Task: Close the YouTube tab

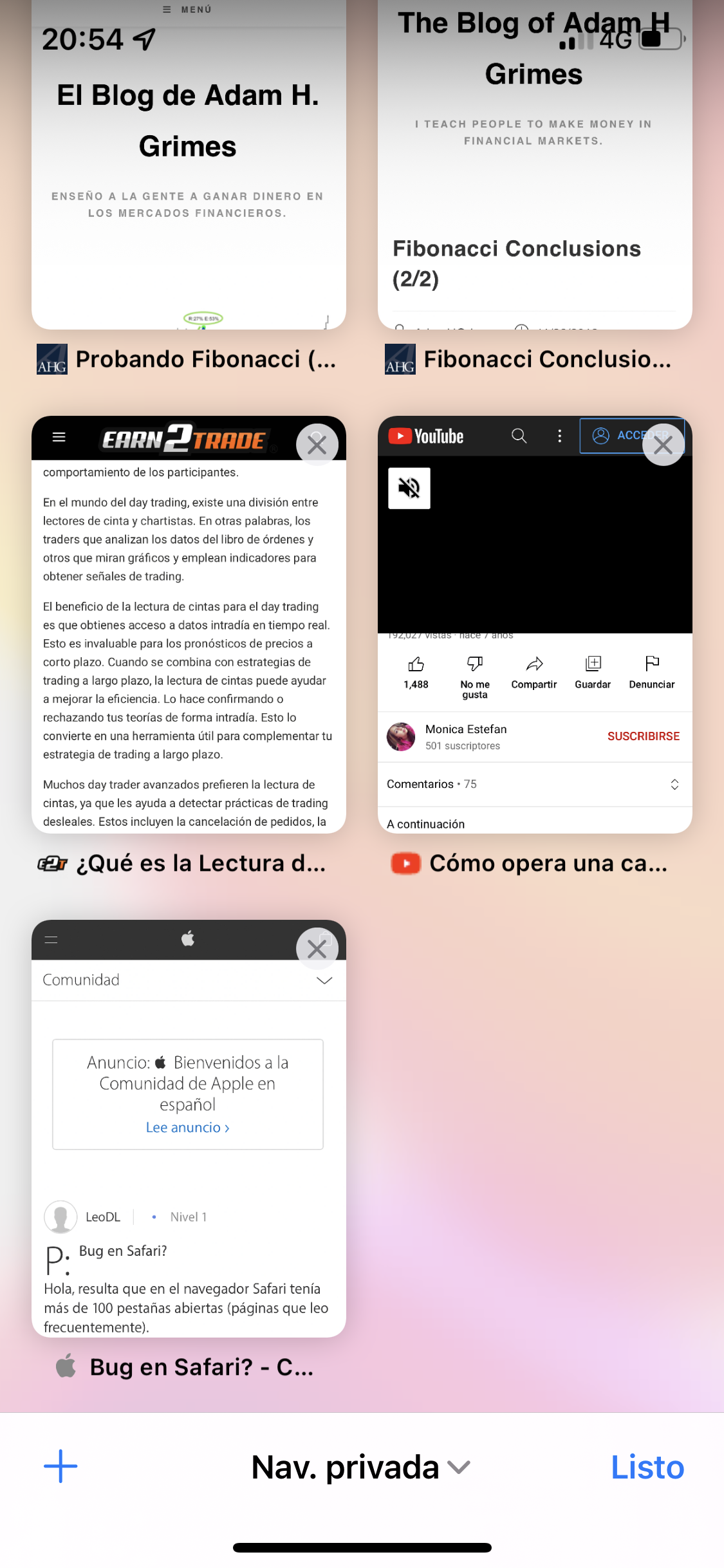Action: (x=663, y=445)
